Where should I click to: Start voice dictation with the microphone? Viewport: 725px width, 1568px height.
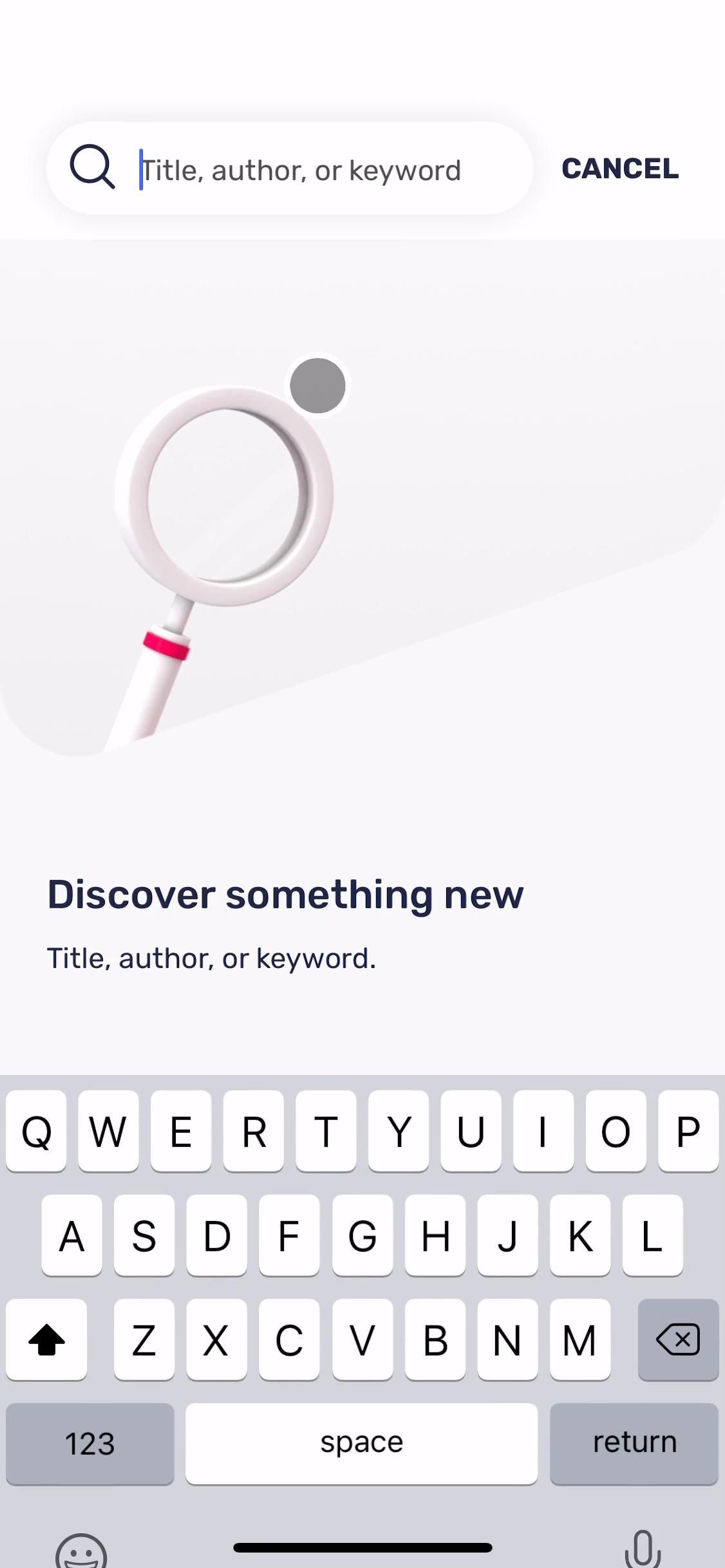642,1550
